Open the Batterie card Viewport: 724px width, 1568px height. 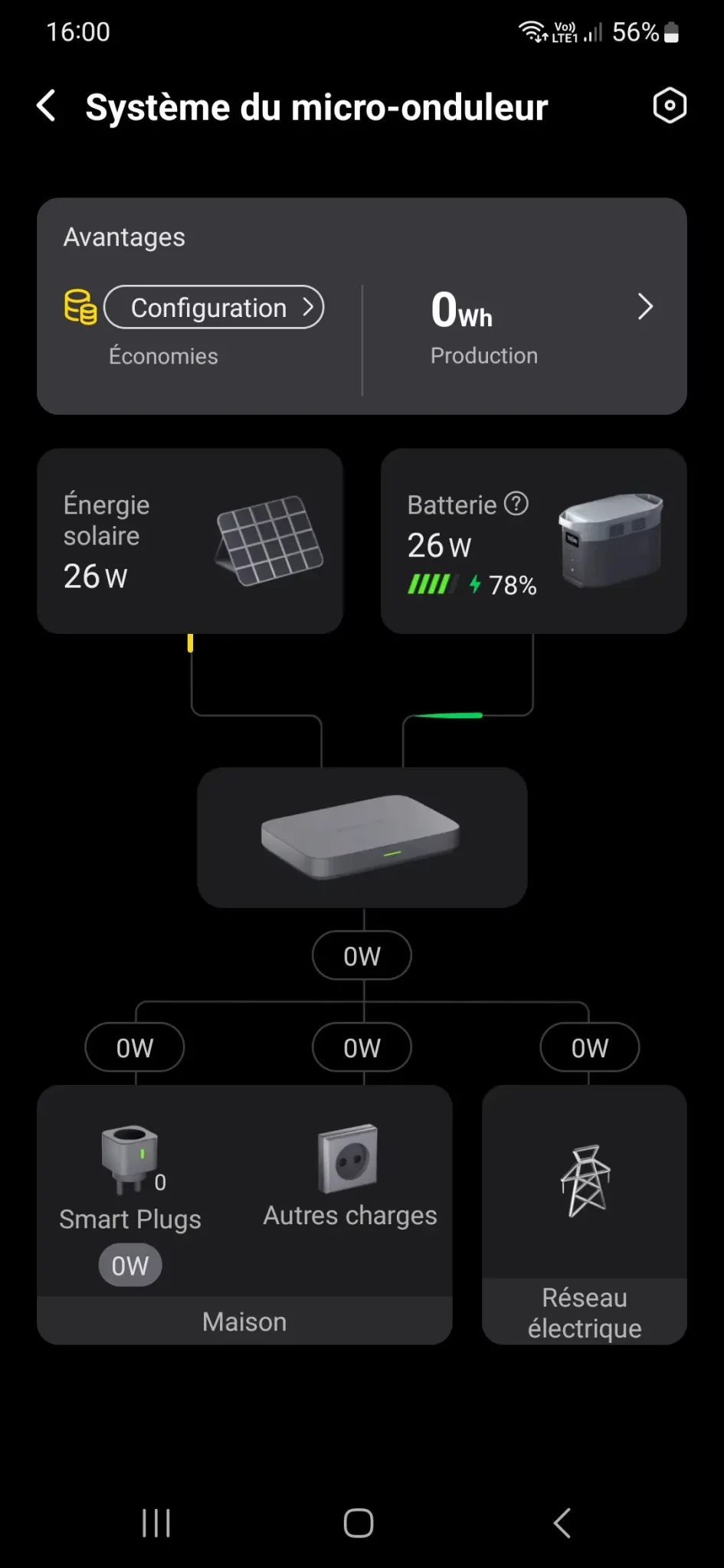click(533, 541)
